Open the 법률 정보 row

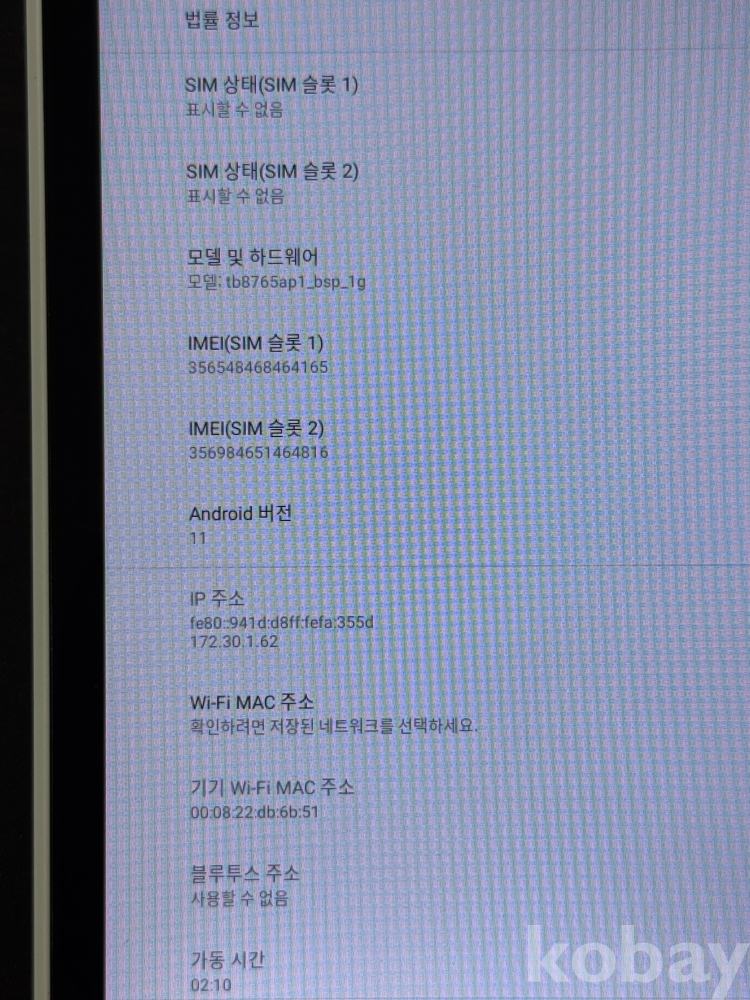pos(222,20)
